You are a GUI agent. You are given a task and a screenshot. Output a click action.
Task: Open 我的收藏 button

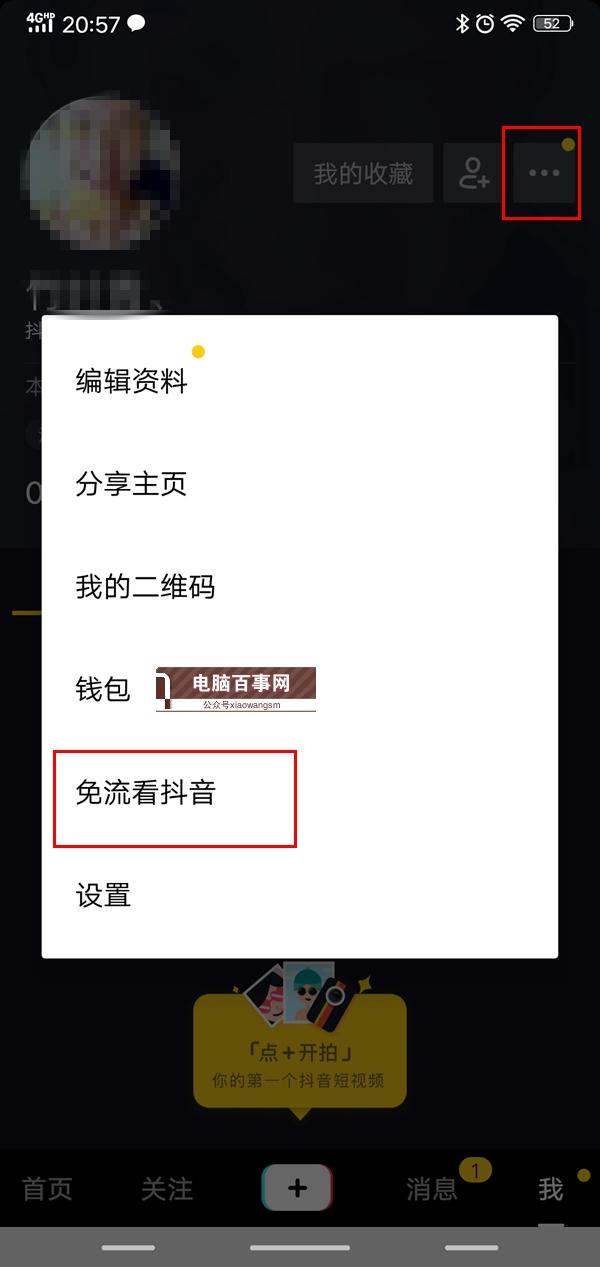pos(363,173)
